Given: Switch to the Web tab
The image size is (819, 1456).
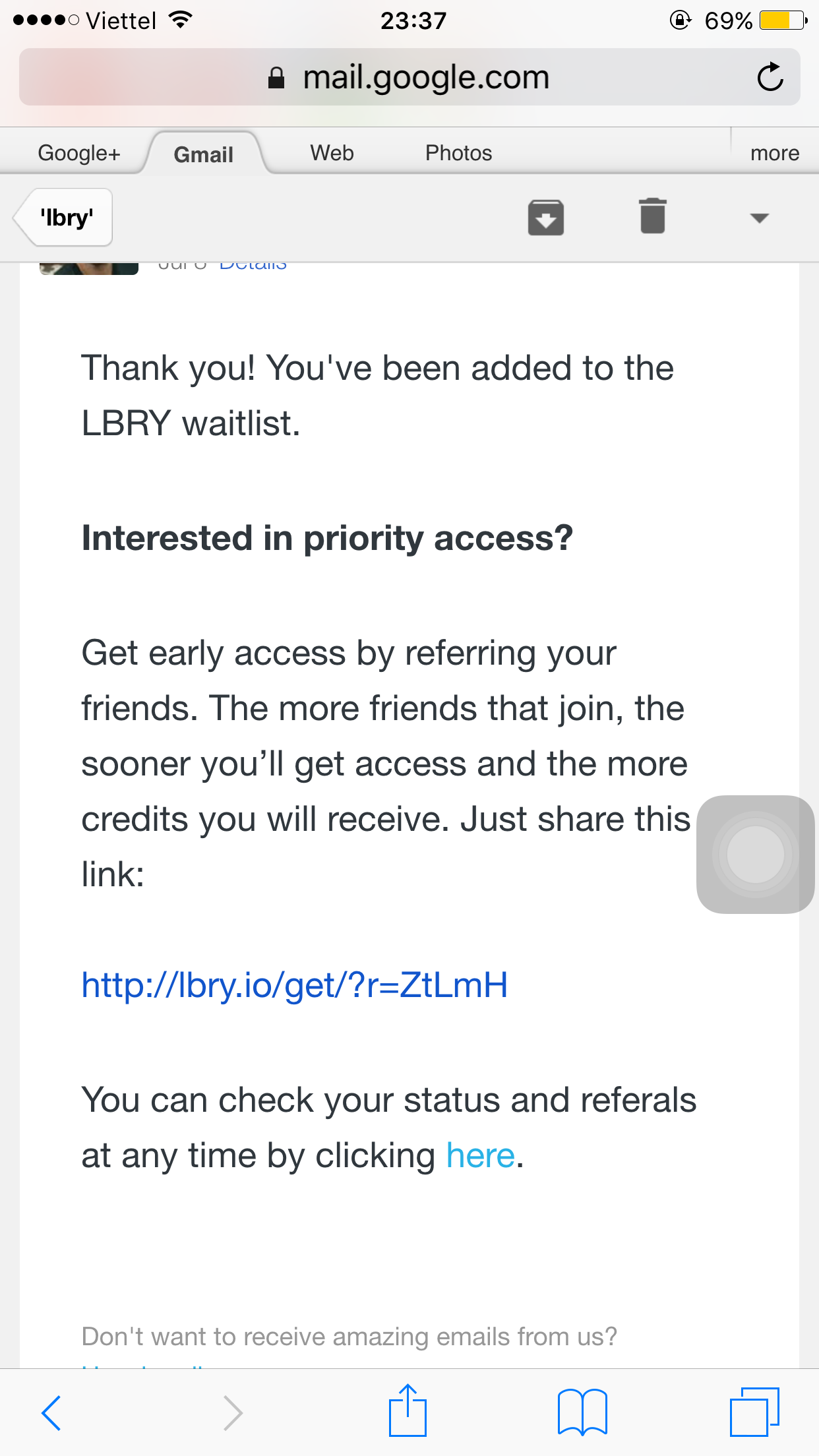Looking at the screenshot, I should click(332, 153).
